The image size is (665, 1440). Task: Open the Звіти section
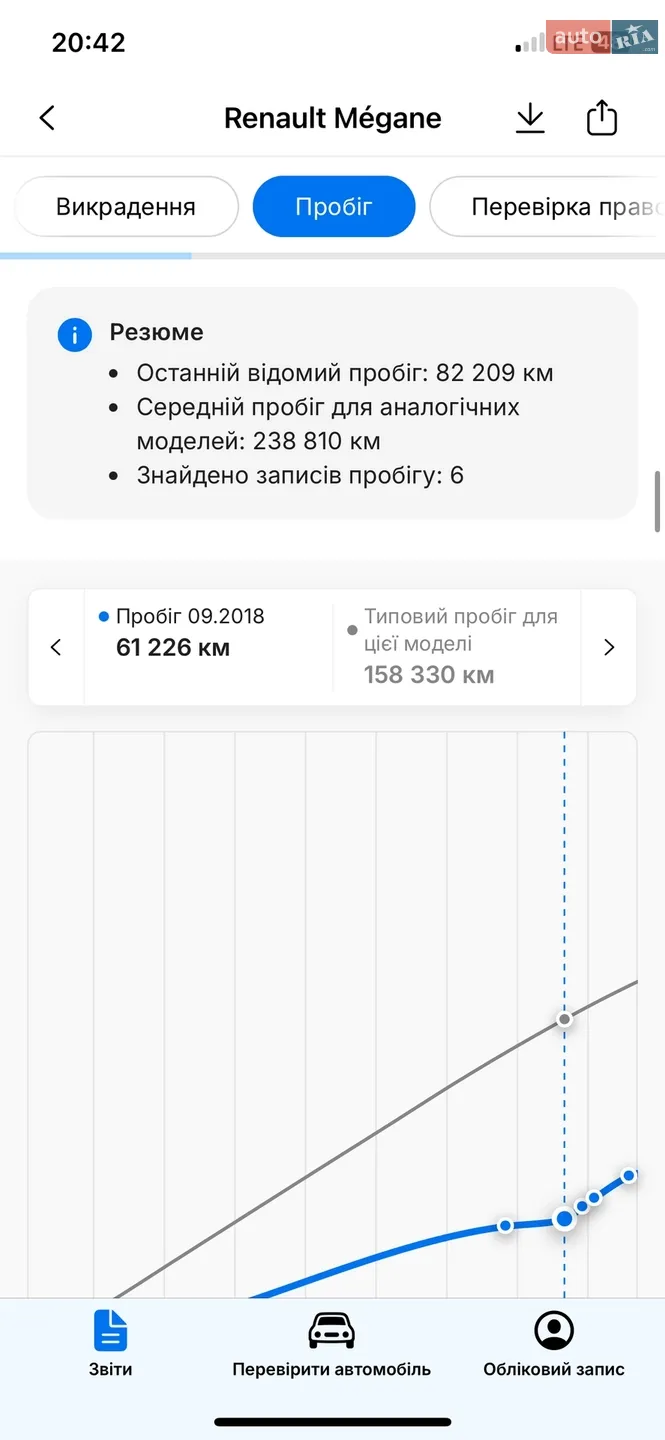[110, 1345]
